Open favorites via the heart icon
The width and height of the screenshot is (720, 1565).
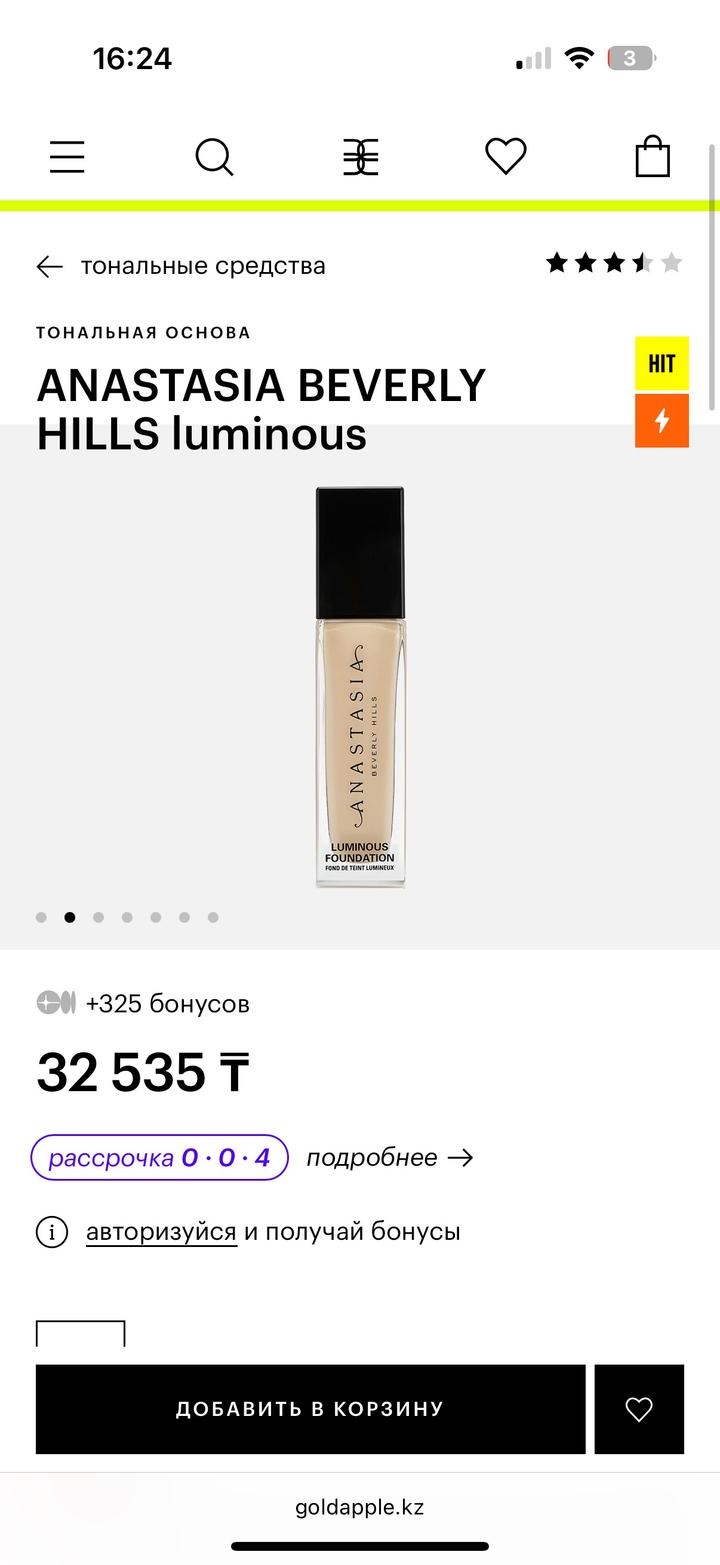coord(506,156)
